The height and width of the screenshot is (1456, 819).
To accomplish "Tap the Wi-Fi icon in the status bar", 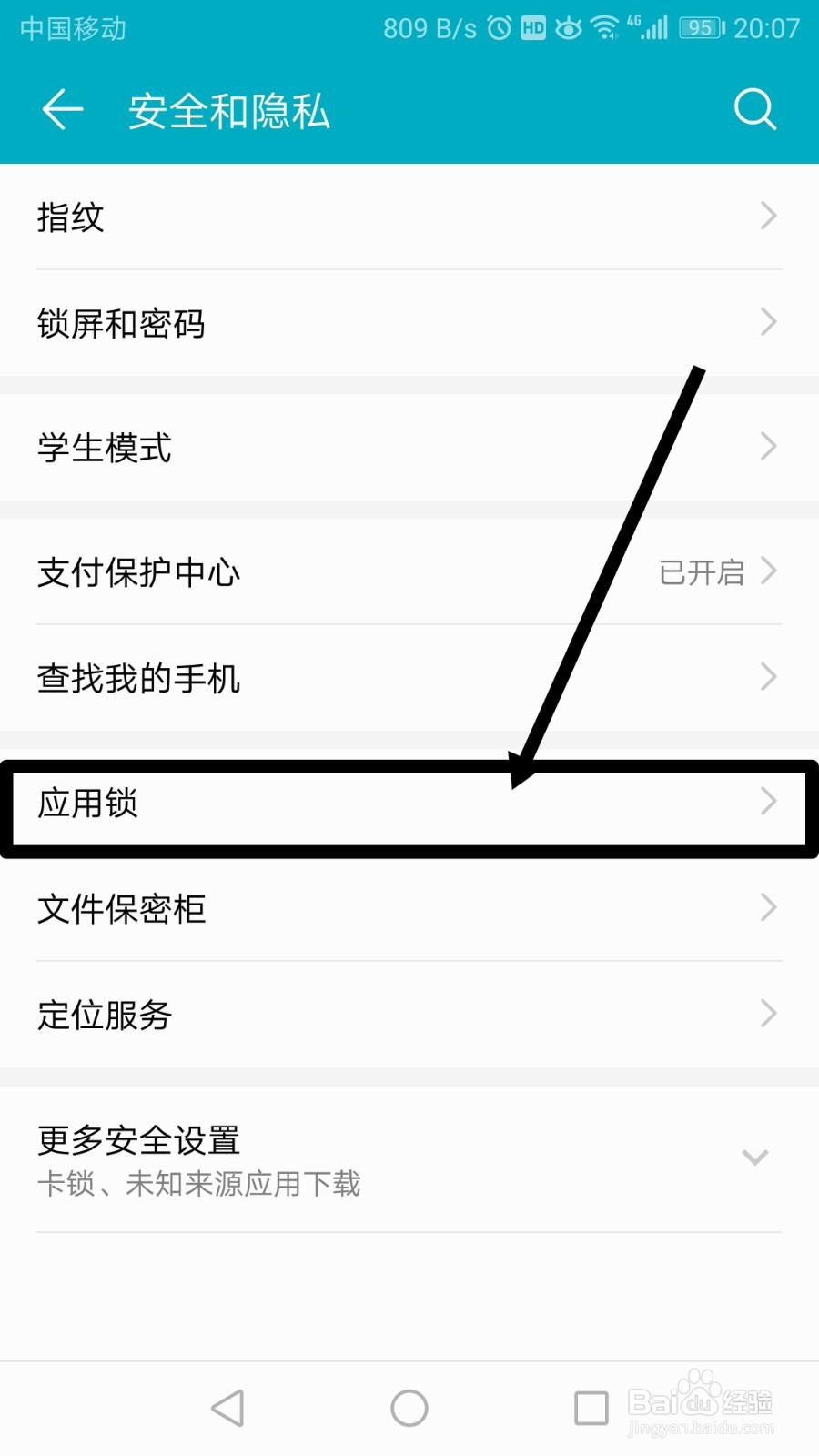I will click(x=604, y=27).
